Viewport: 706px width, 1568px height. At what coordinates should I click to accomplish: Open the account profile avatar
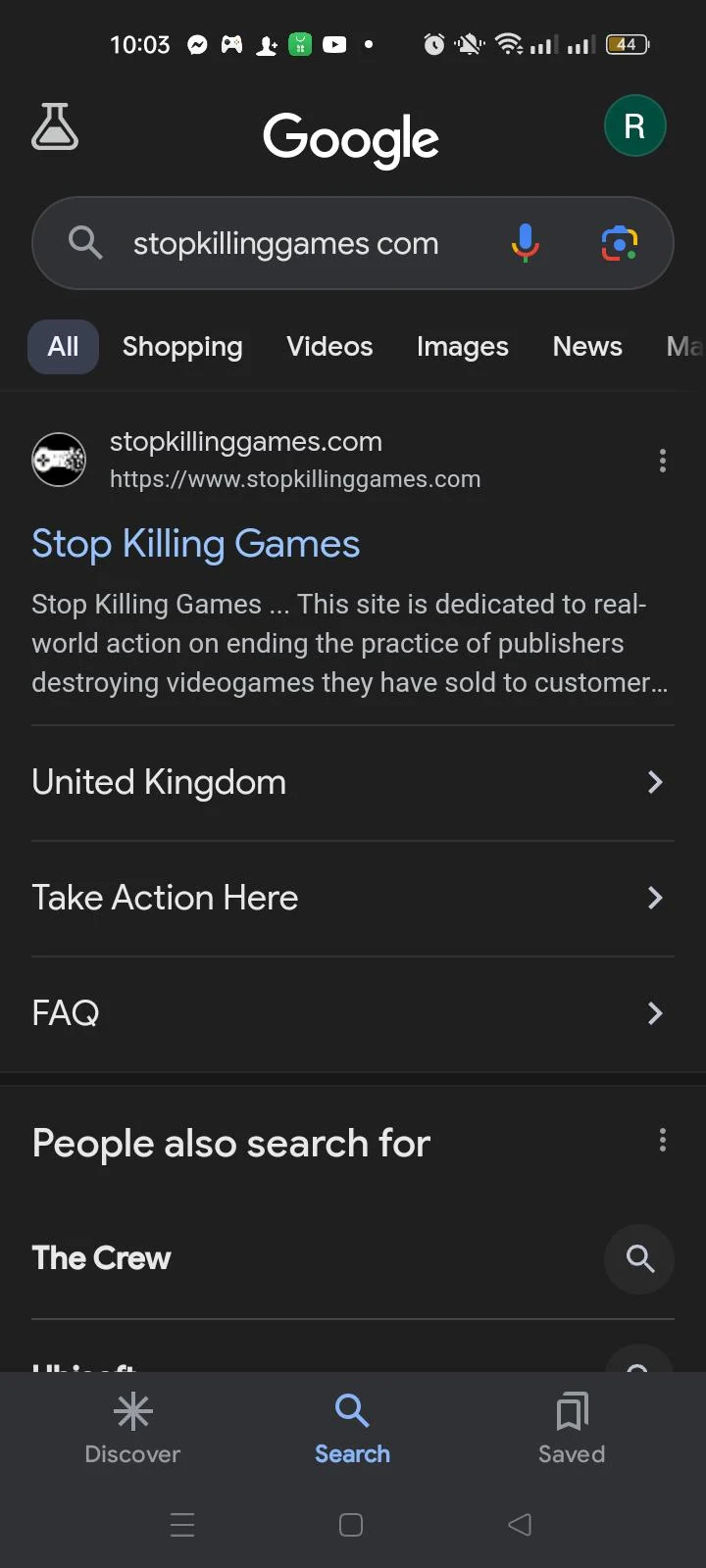[634, 126]
